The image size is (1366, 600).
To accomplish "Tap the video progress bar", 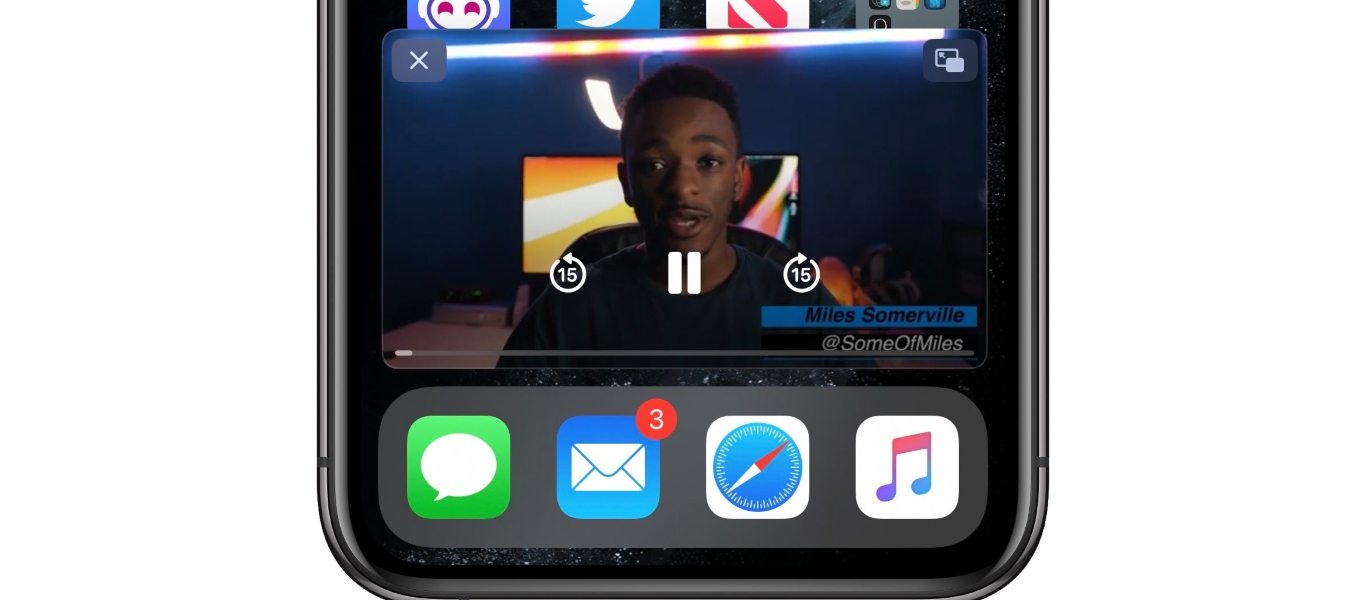I will (684, 353).
